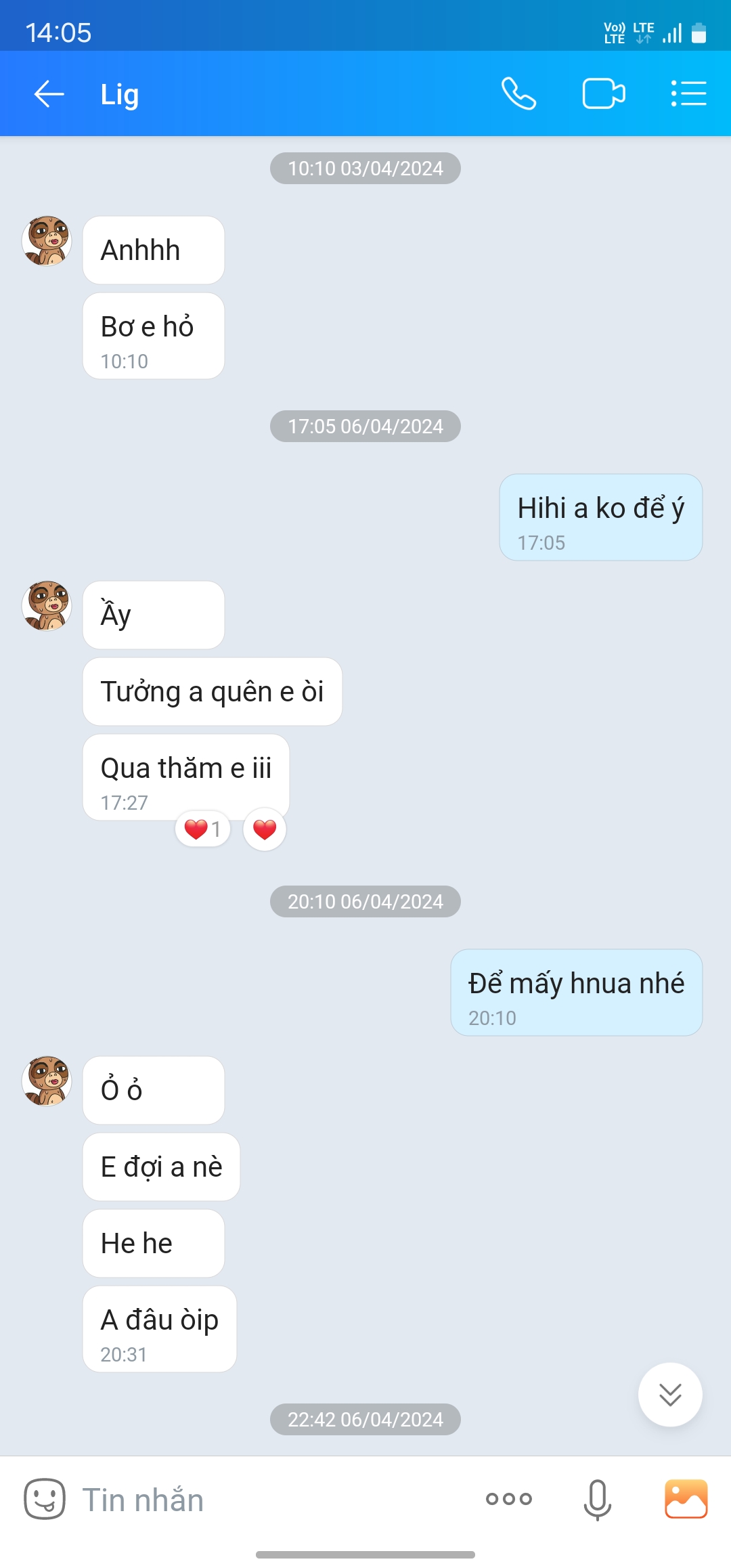Focus the Tin nhắn message field

271,1500
